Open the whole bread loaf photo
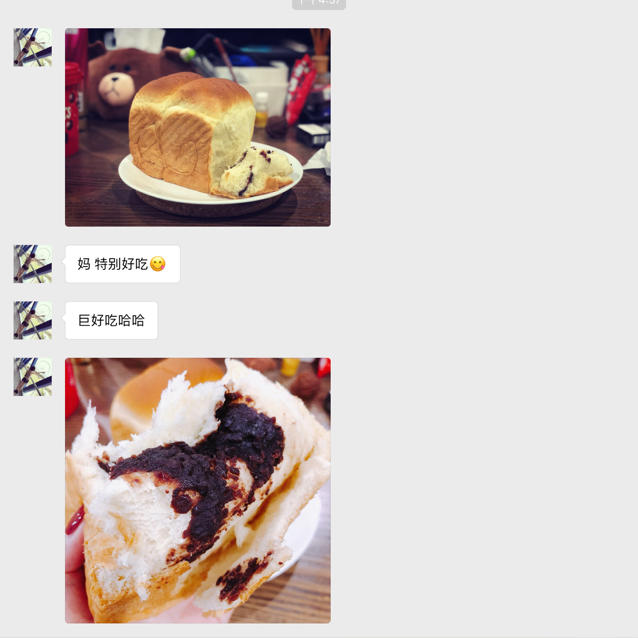 [x=197, y=127]
